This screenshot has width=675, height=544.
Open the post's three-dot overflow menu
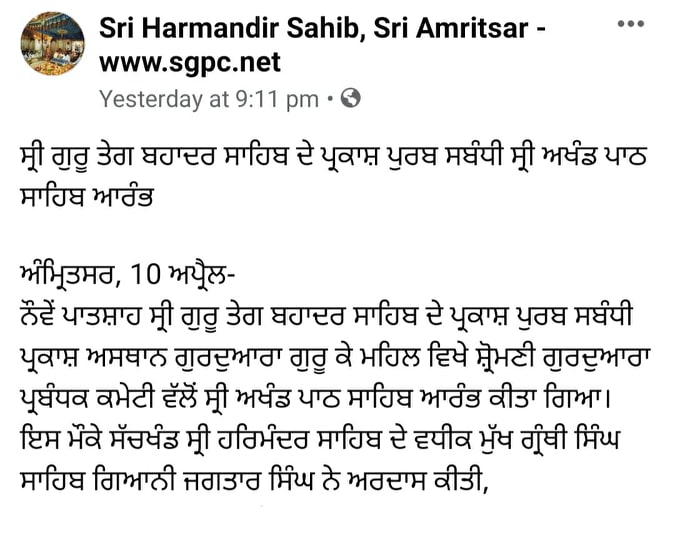tap(630, 24)
